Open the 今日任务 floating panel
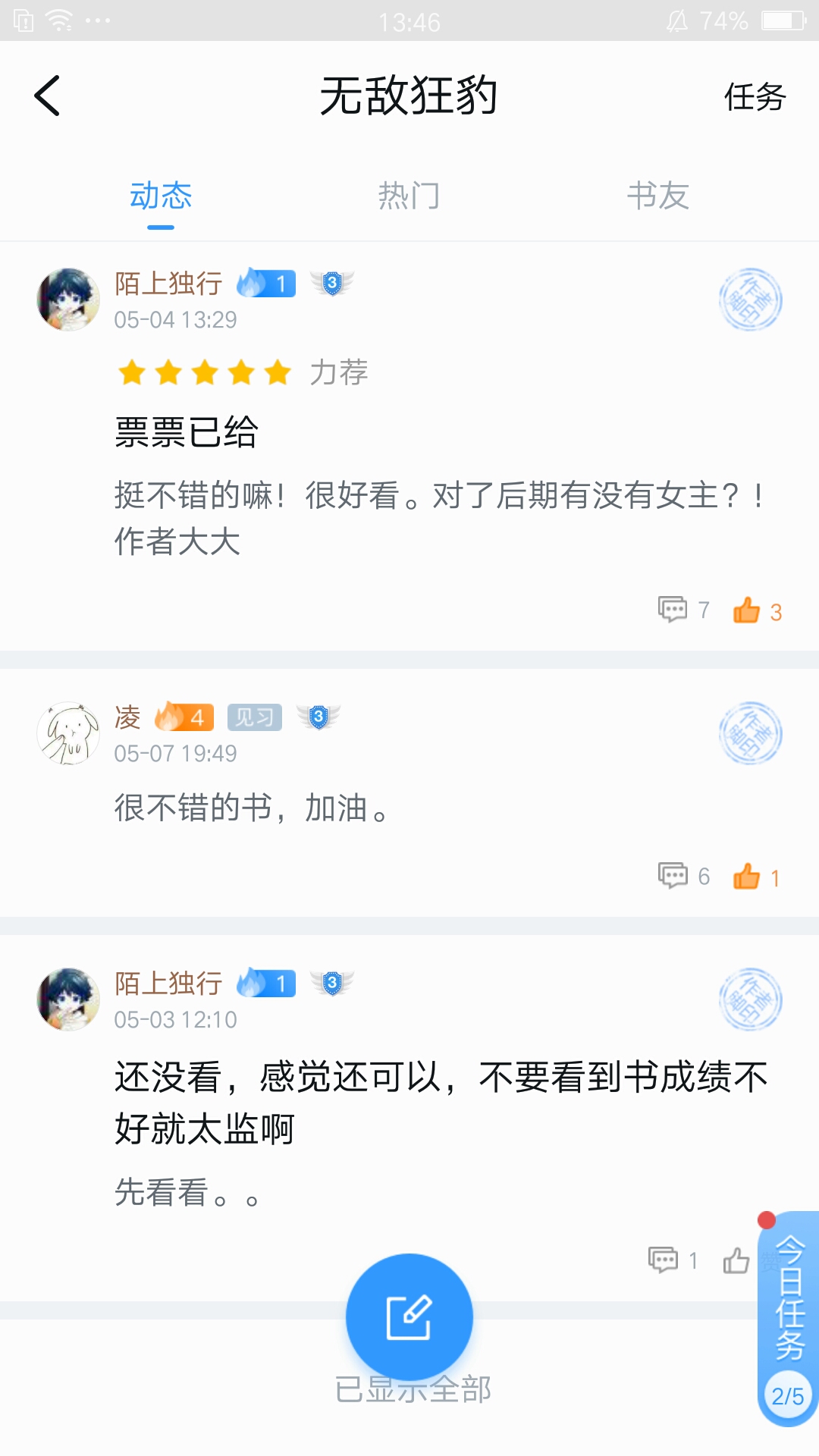This screenshot has width=819, height=1456. (788, 1319)
